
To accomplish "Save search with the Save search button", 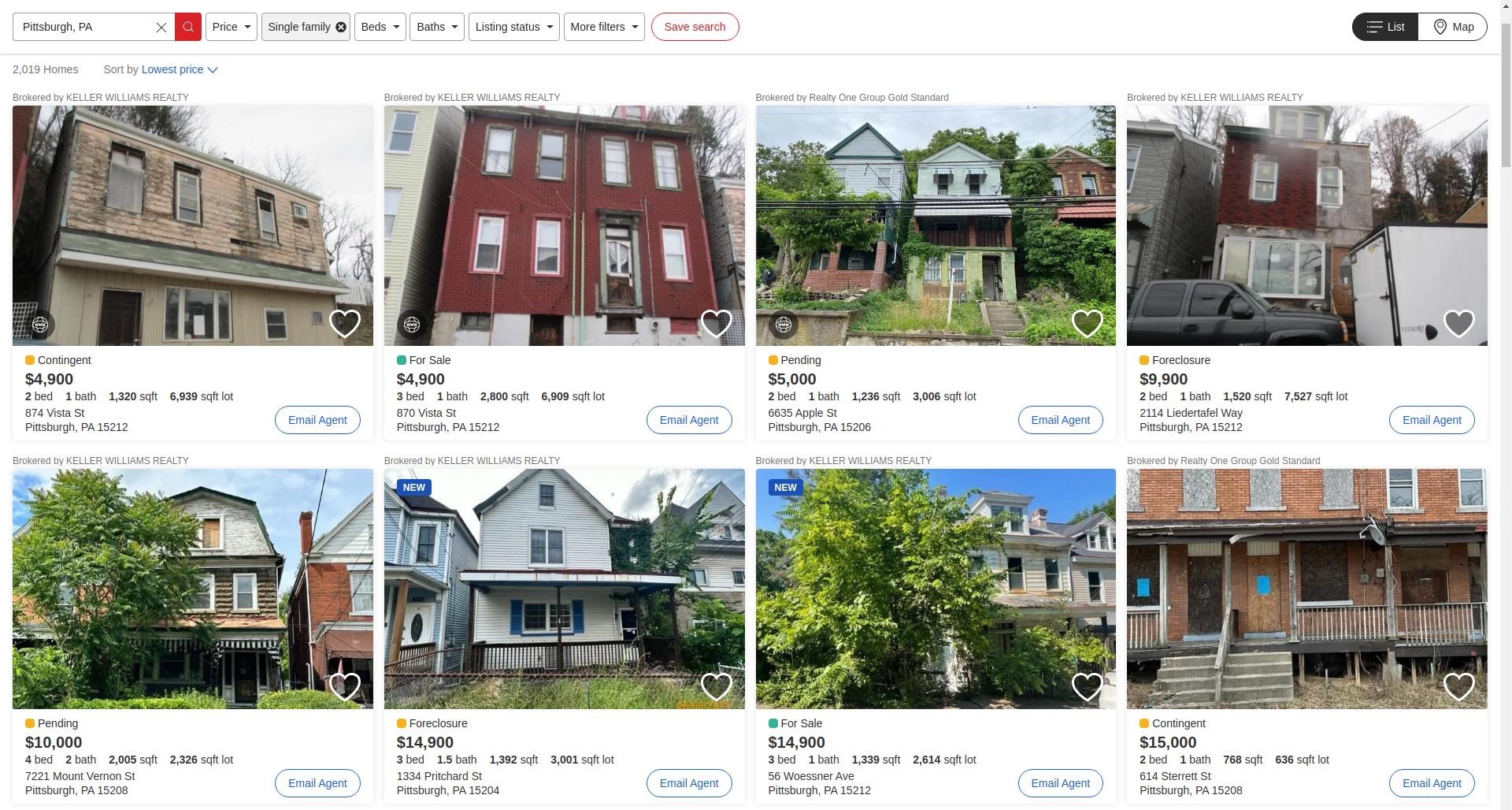I will [x=694, y=27].
